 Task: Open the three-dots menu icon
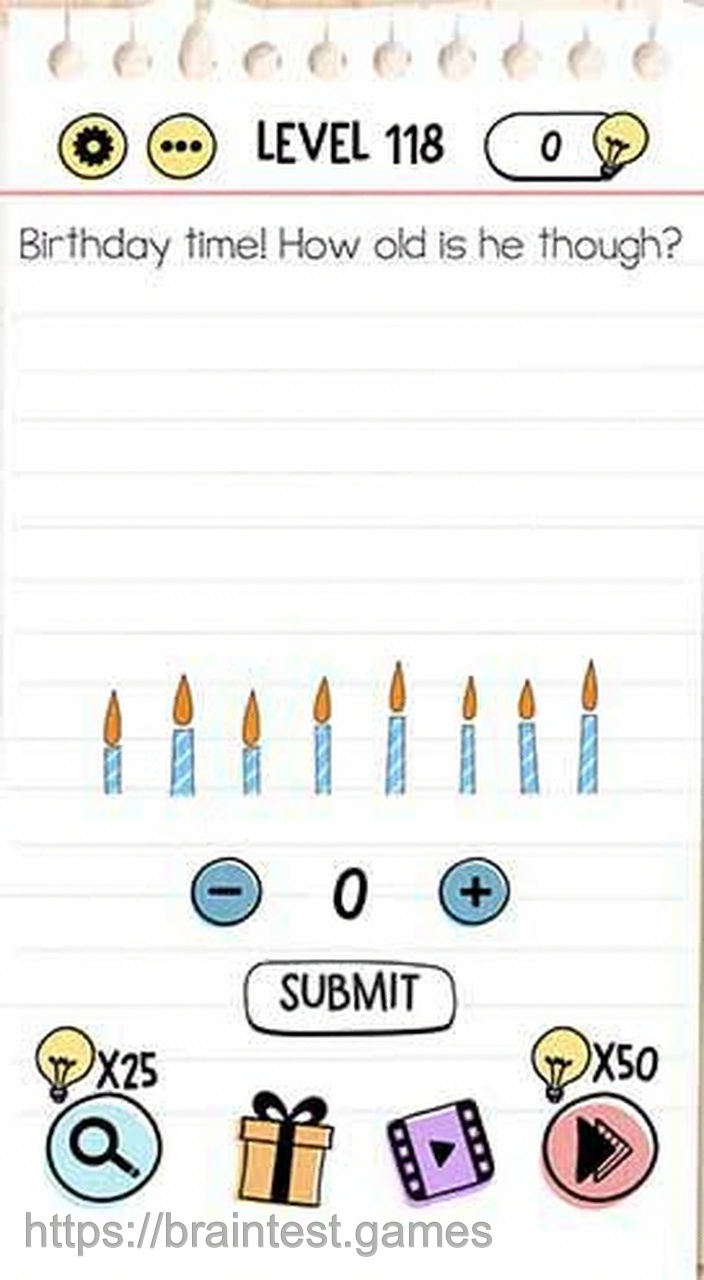point(182,148)
